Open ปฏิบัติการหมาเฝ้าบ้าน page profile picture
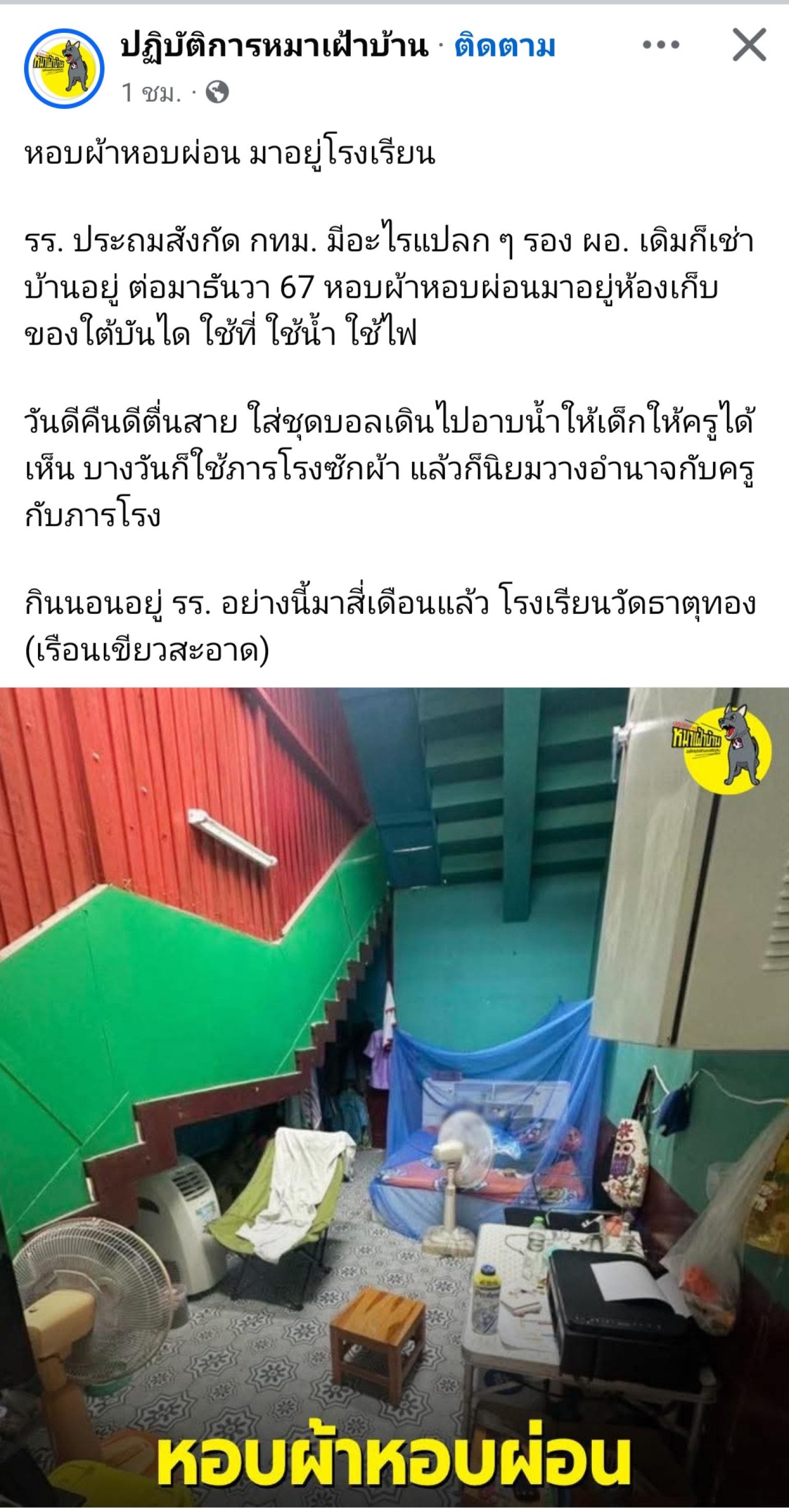789x1512 pixels. [x=63, y=68]
